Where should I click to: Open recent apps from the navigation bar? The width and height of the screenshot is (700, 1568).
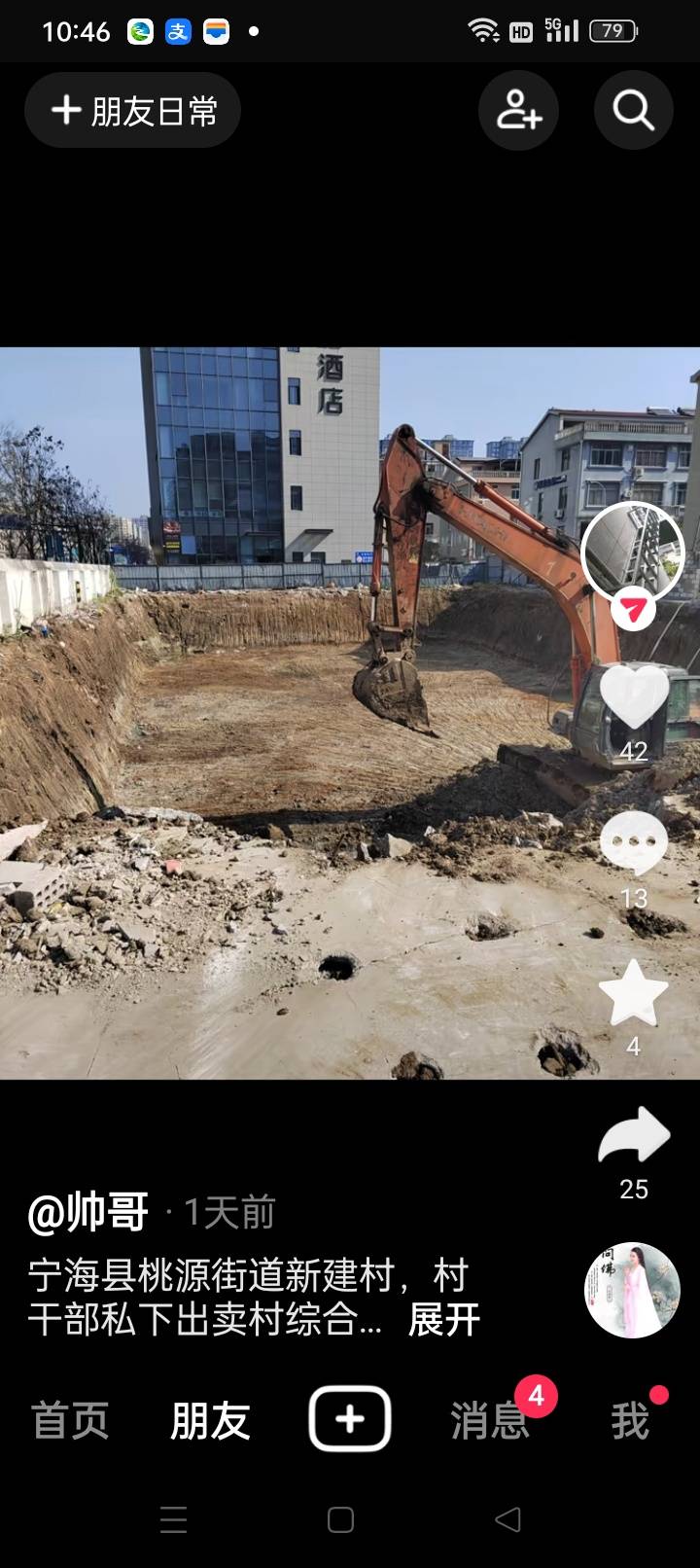click(174, 1519)
